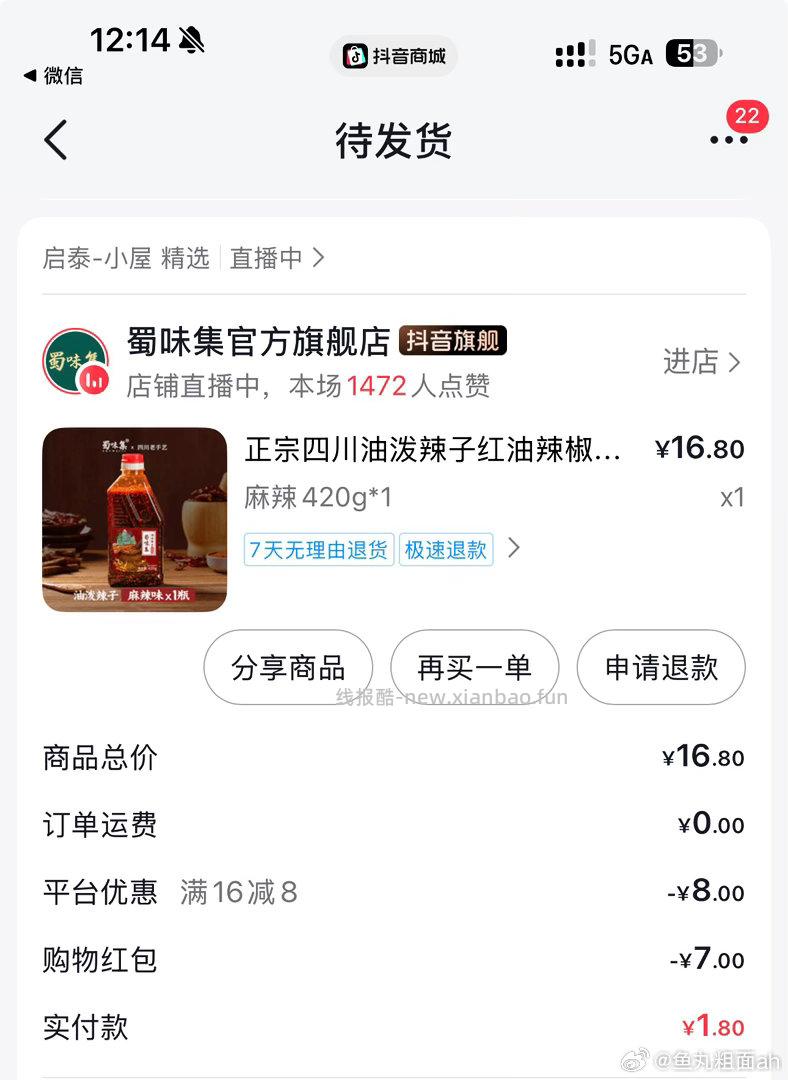Tap 分享商品 to share the product
This screenshot has height=1080, width=788.
tap(287, 667)
